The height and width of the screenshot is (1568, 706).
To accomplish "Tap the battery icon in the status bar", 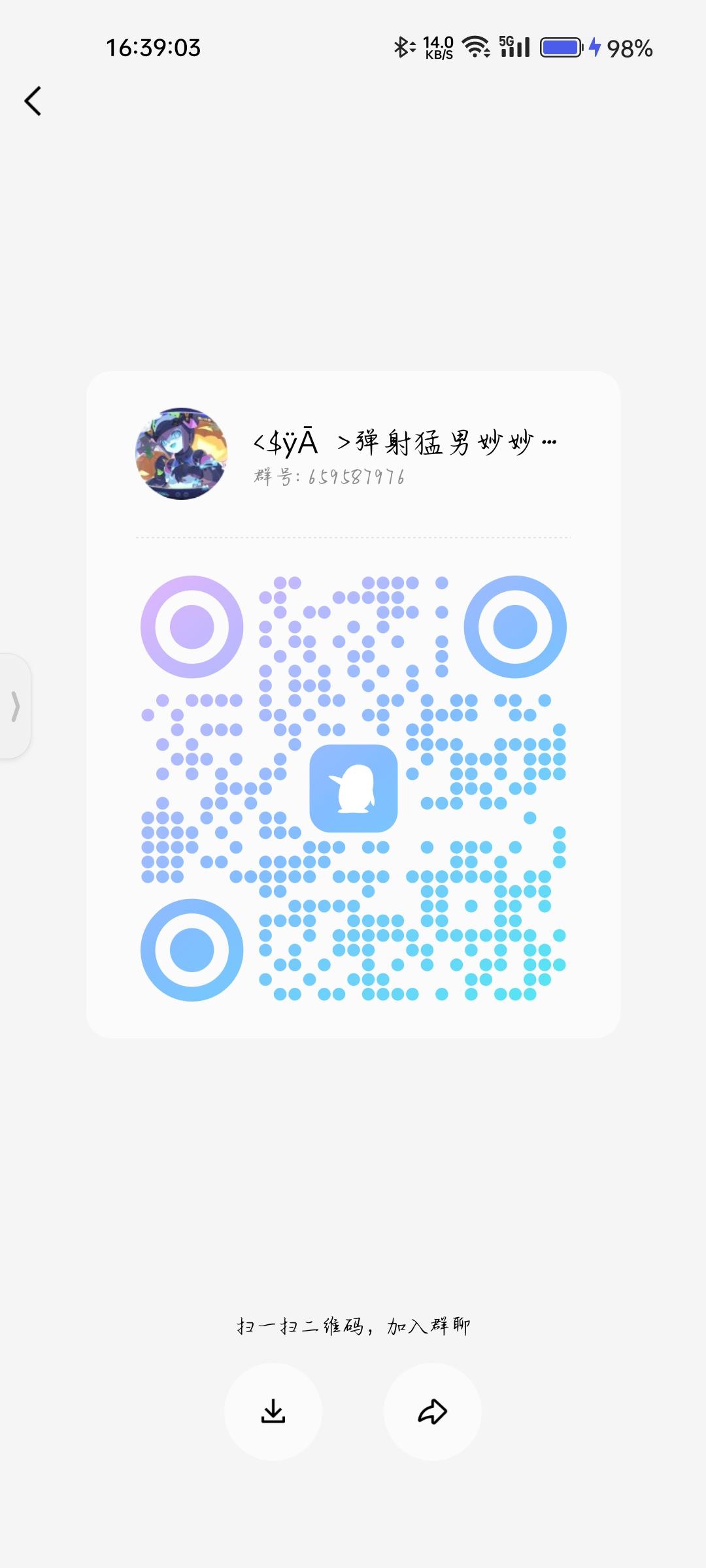I will point(560,47).
